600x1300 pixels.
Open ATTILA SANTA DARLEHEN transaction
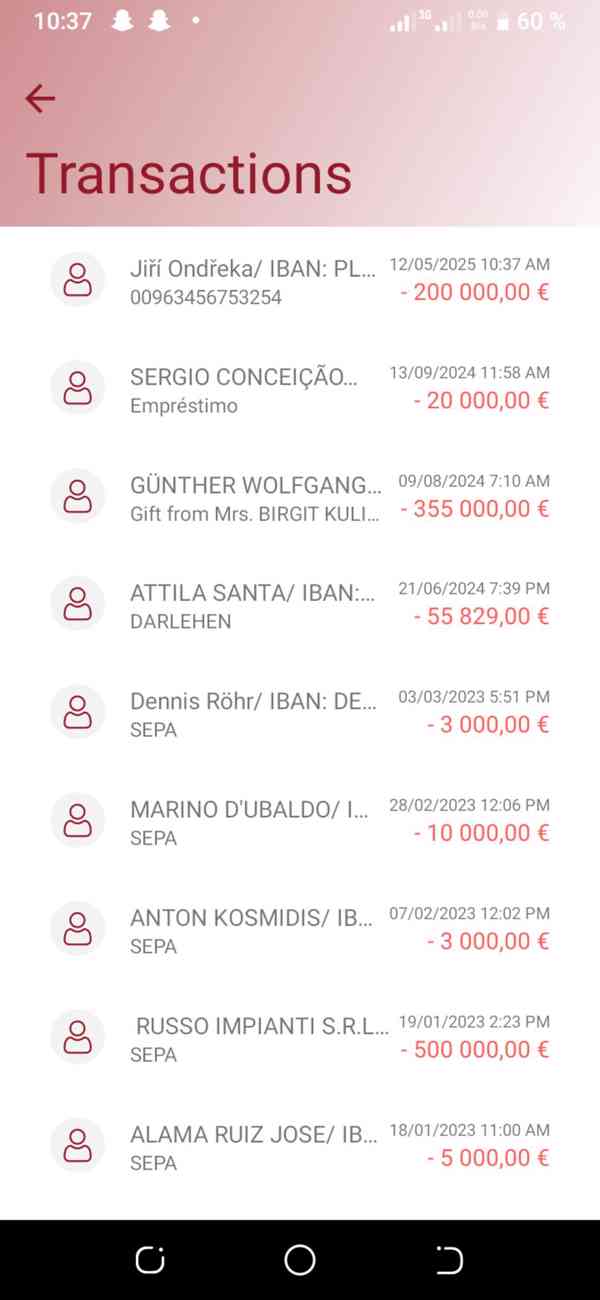[x=300, y=605]
